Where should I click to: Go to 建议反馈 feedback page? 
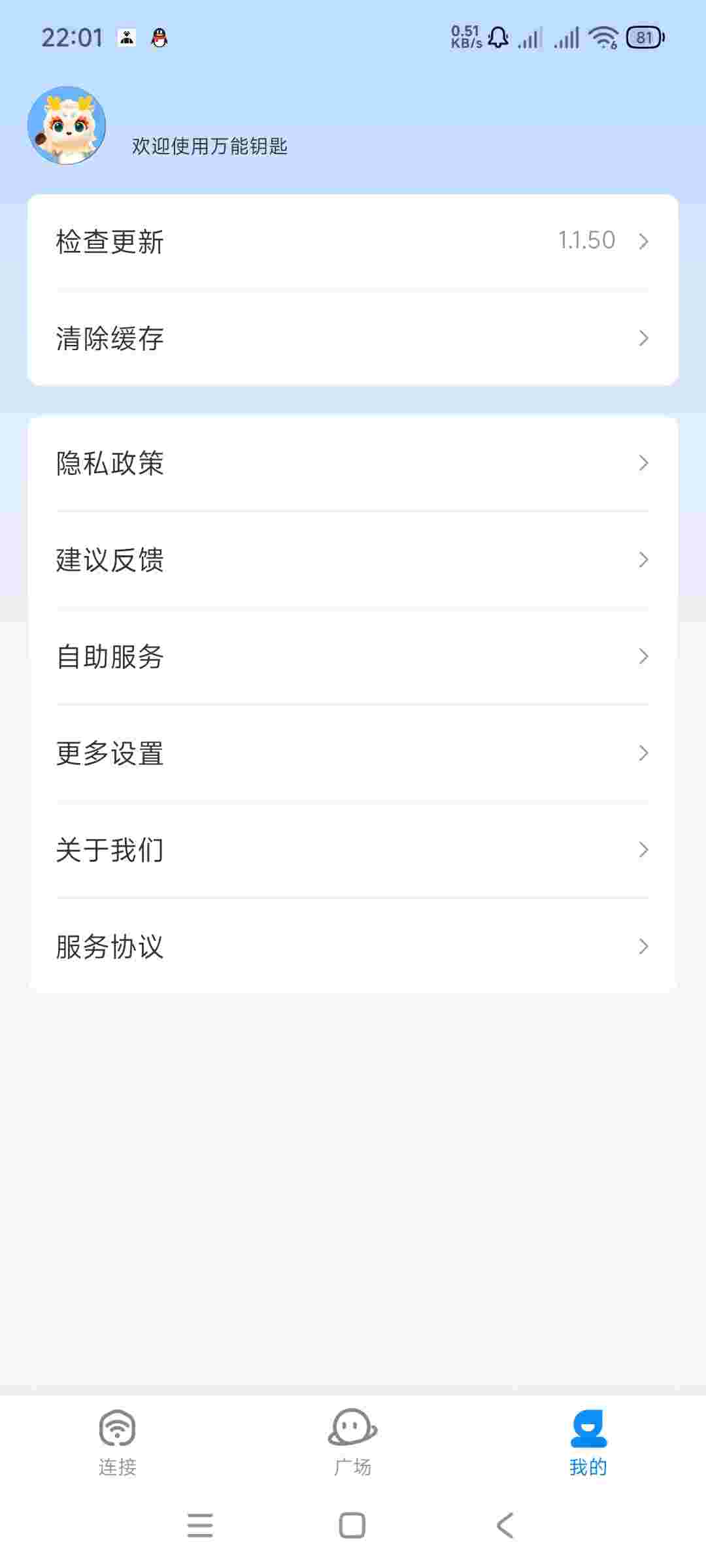(x=353, y=560)
